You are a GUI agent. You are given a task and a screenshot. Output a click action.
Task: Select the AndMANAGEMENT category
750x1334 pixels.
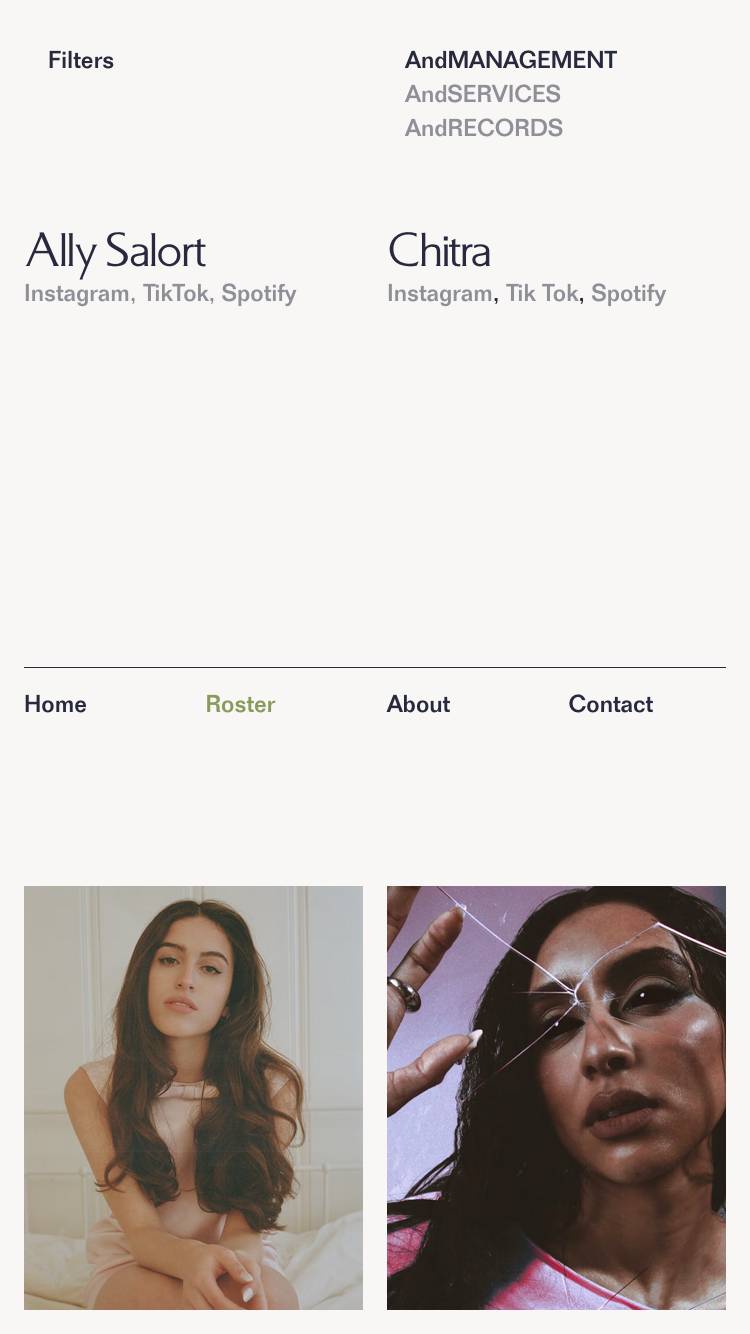point(510,60)
